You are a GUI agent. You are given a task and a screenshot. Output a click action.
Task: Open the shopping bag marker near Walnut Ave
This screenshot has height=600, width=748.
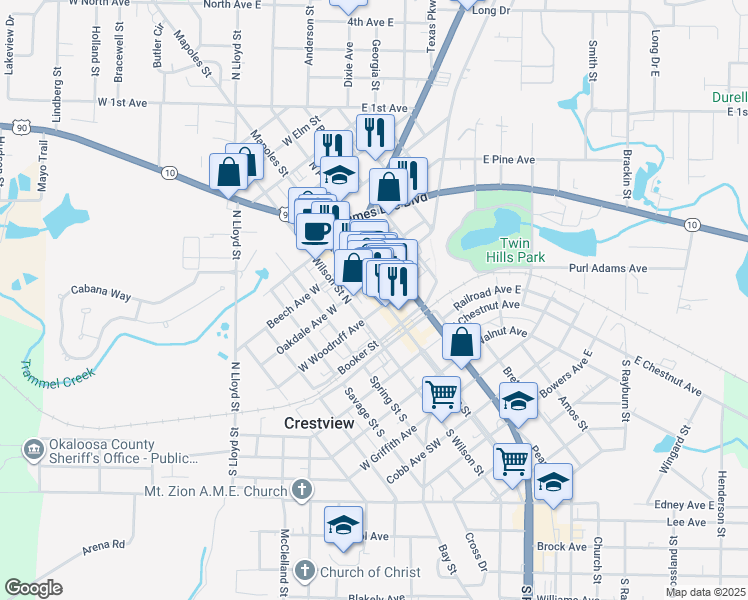[460, 342]
